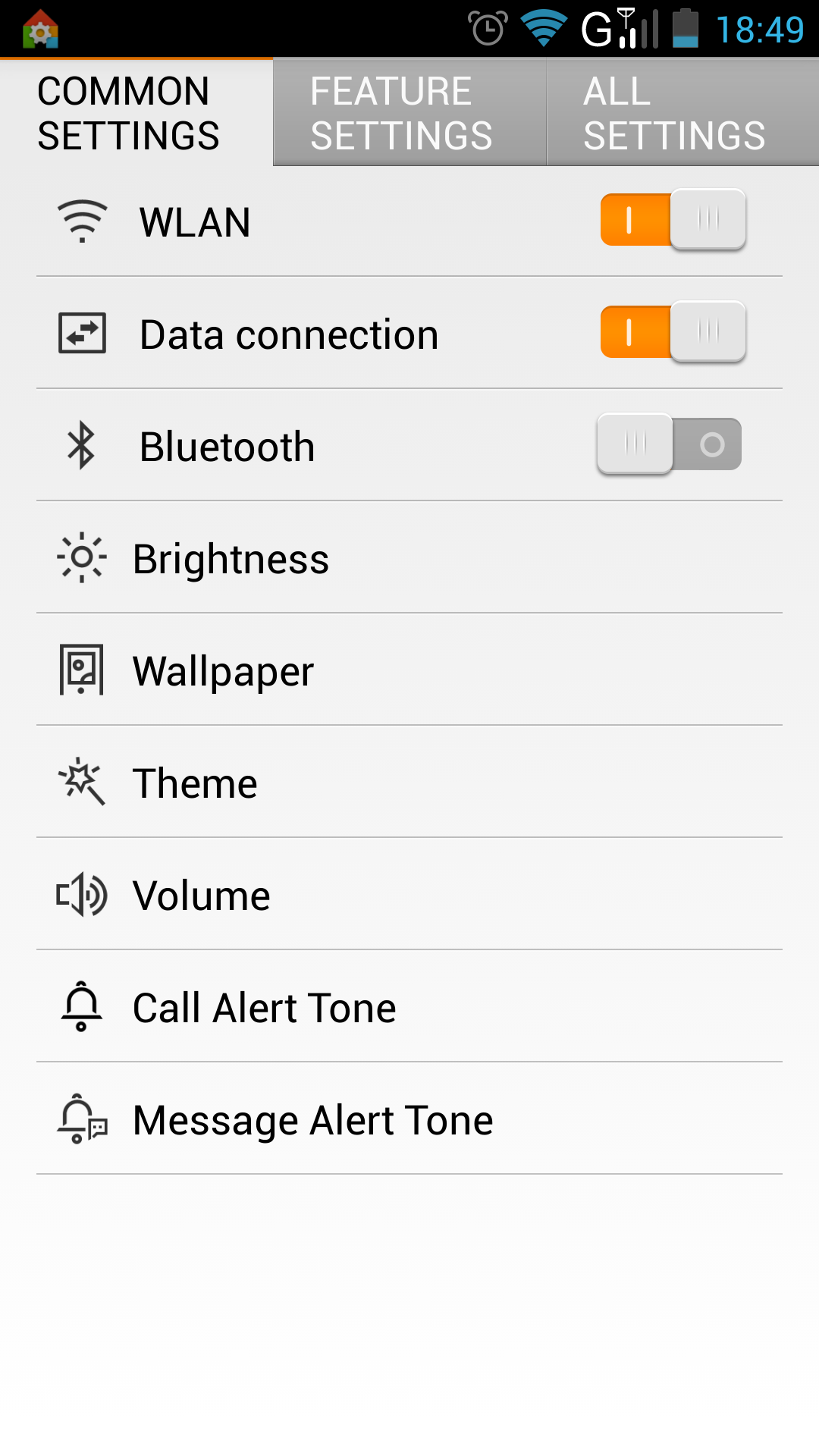Open Volume settings
Screen dimensions: 819x1456
coord(409,895)
